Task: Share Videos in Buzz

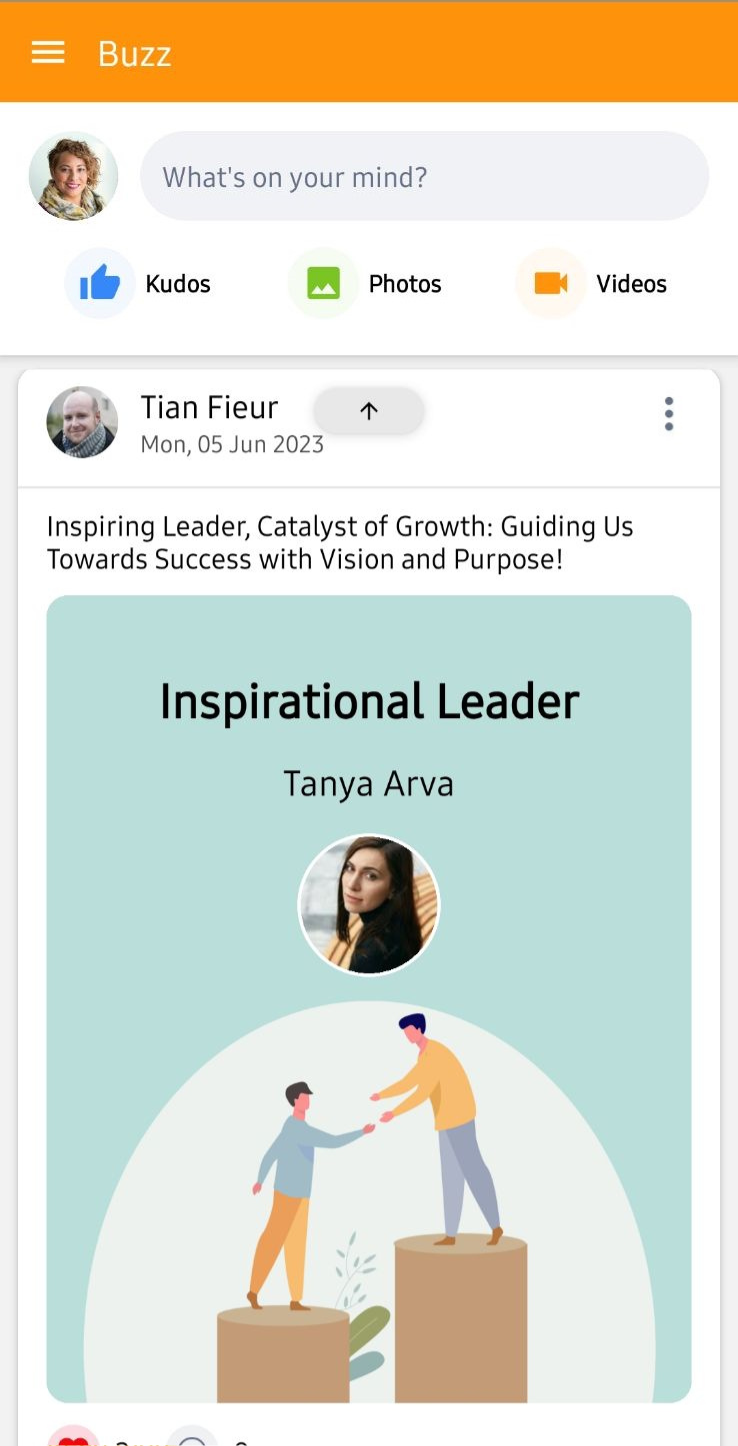Action: [x=592, y=284]
